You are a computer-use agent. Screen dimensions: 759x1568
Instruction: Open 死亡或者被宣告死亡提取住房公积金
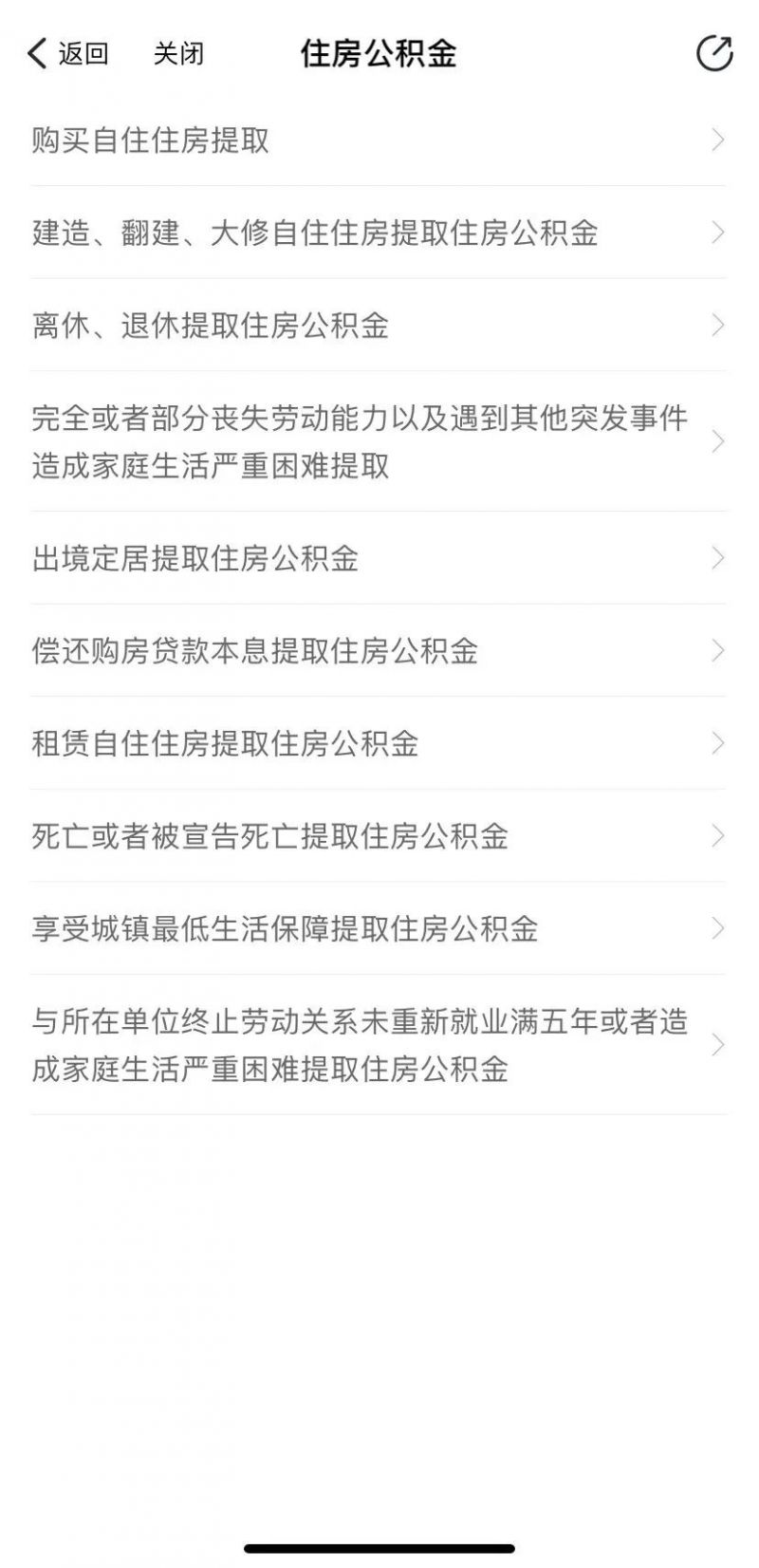pos(379,836)
